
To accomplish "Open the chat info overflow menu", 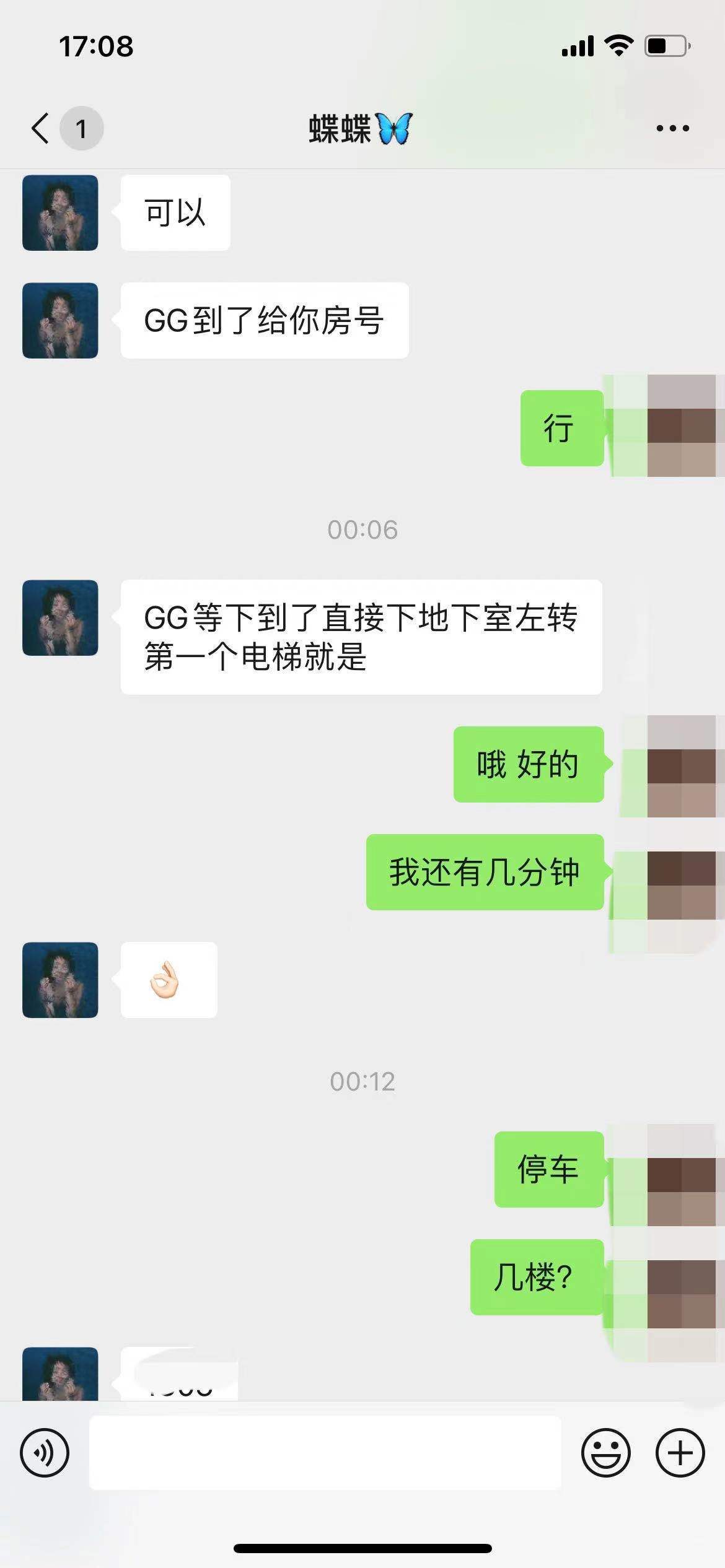I will coord(672,129).
